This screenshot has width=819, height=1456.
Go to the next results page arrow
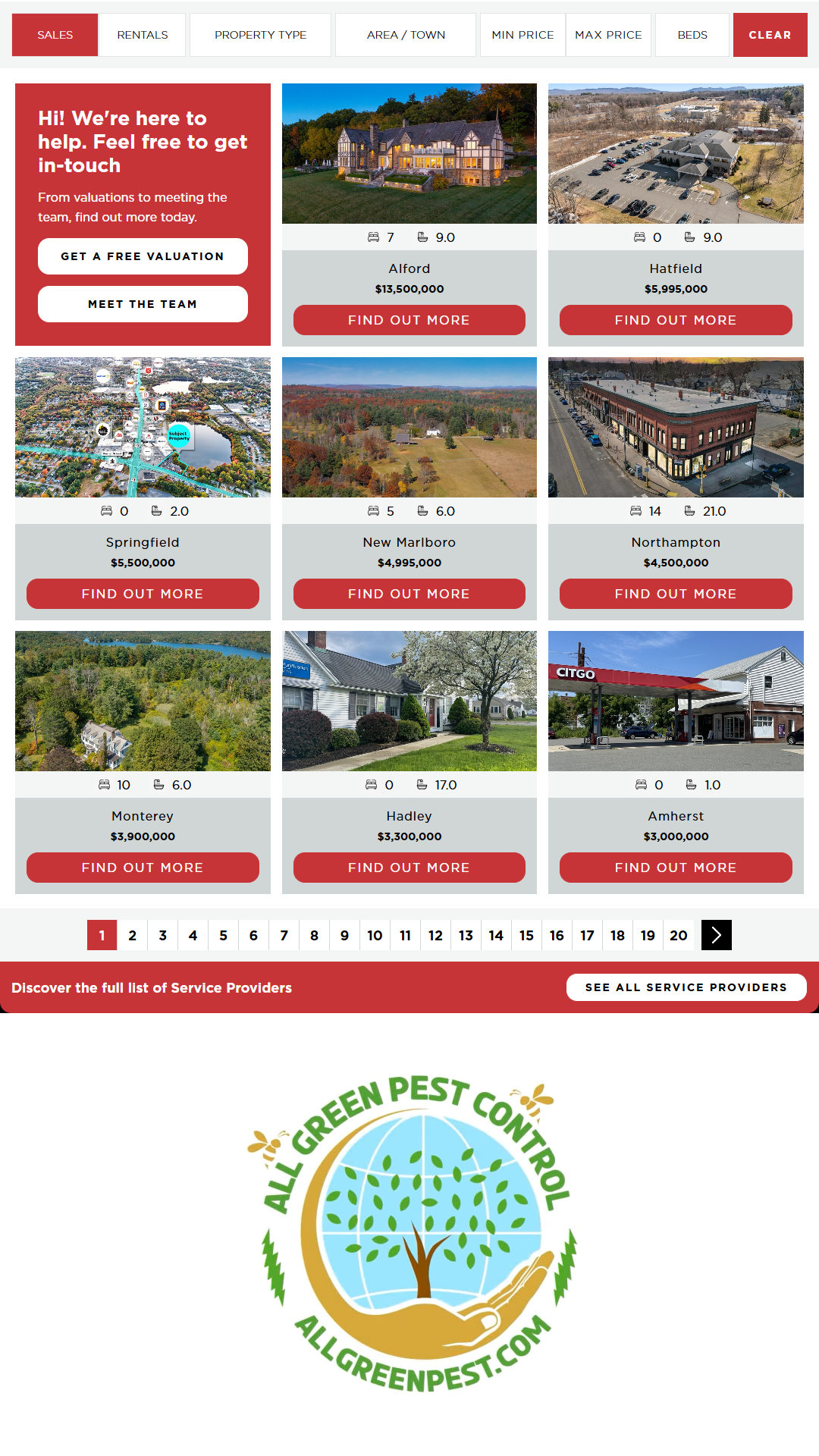tap(717, 935)
